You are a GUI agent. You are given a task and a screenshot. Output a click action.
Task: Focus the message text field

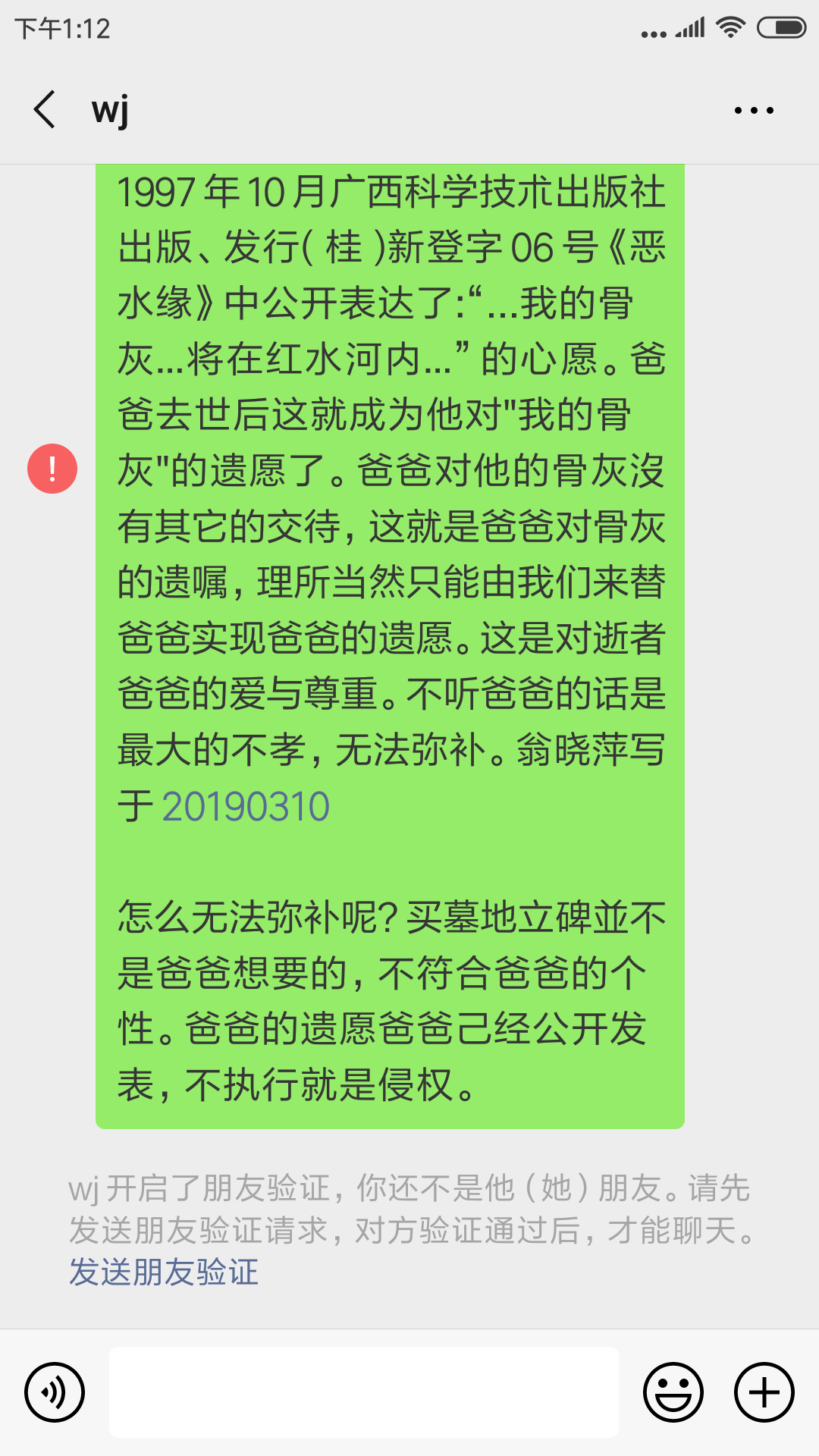coord(364,1392)
